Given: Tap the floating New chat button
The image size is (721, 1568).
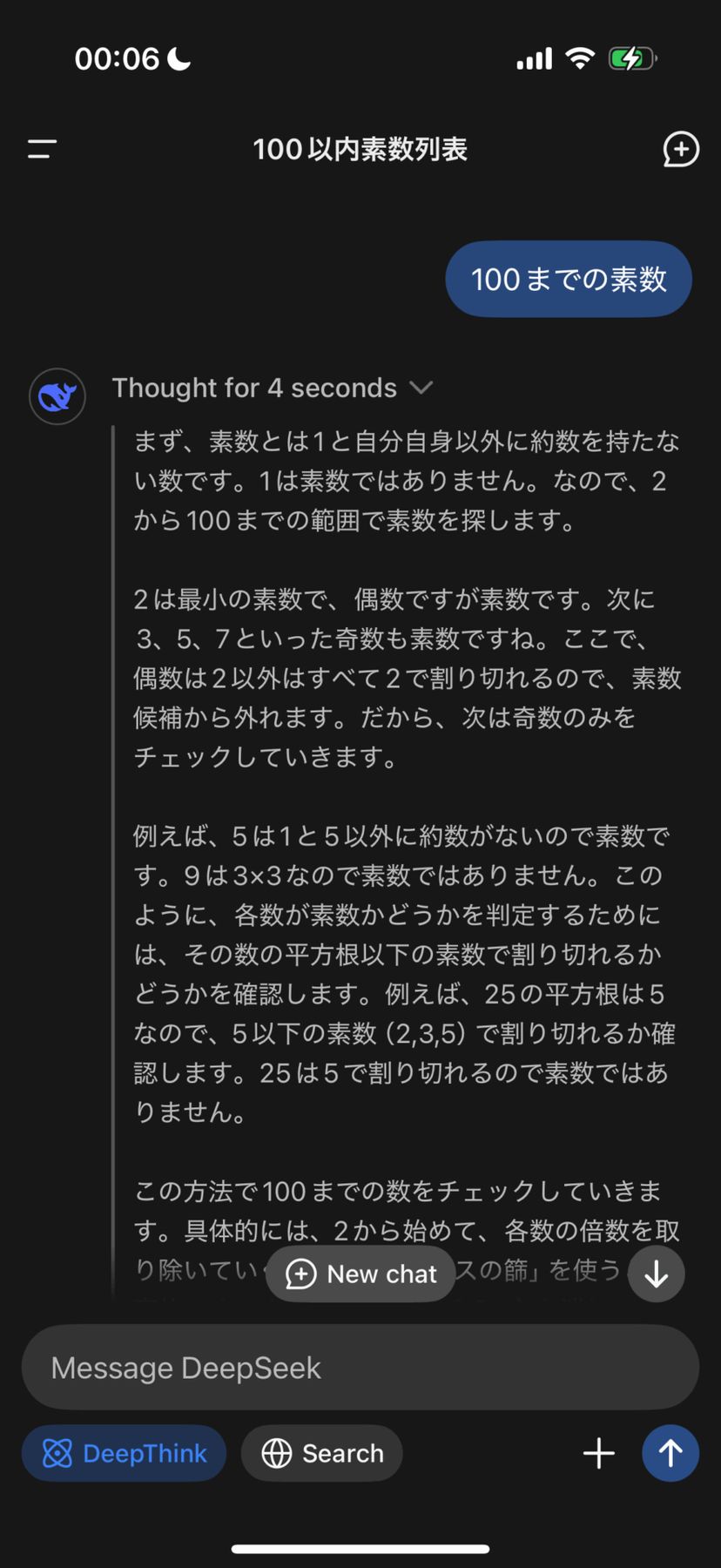Looking at the screenshot, I should pos(360,1274).
